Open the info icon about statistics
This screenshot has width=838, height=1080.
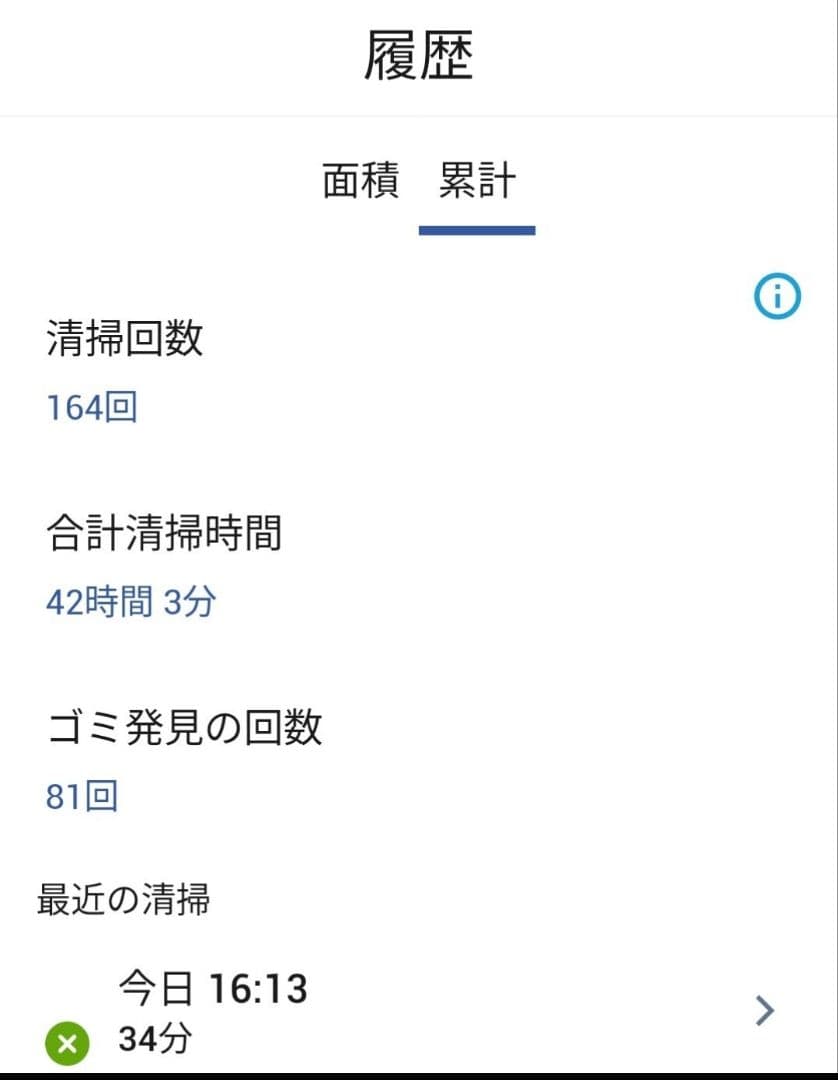[x=777, y=296]
